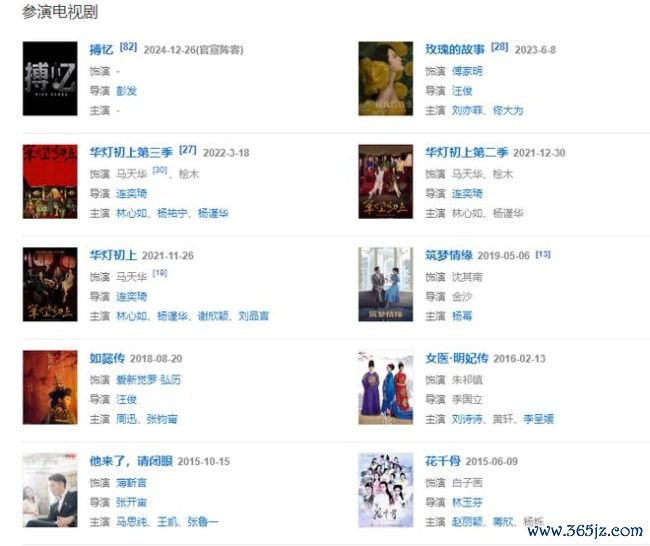Tap the 他来了，请闭眼 title link
650x546 pixels.
[130, 461]
